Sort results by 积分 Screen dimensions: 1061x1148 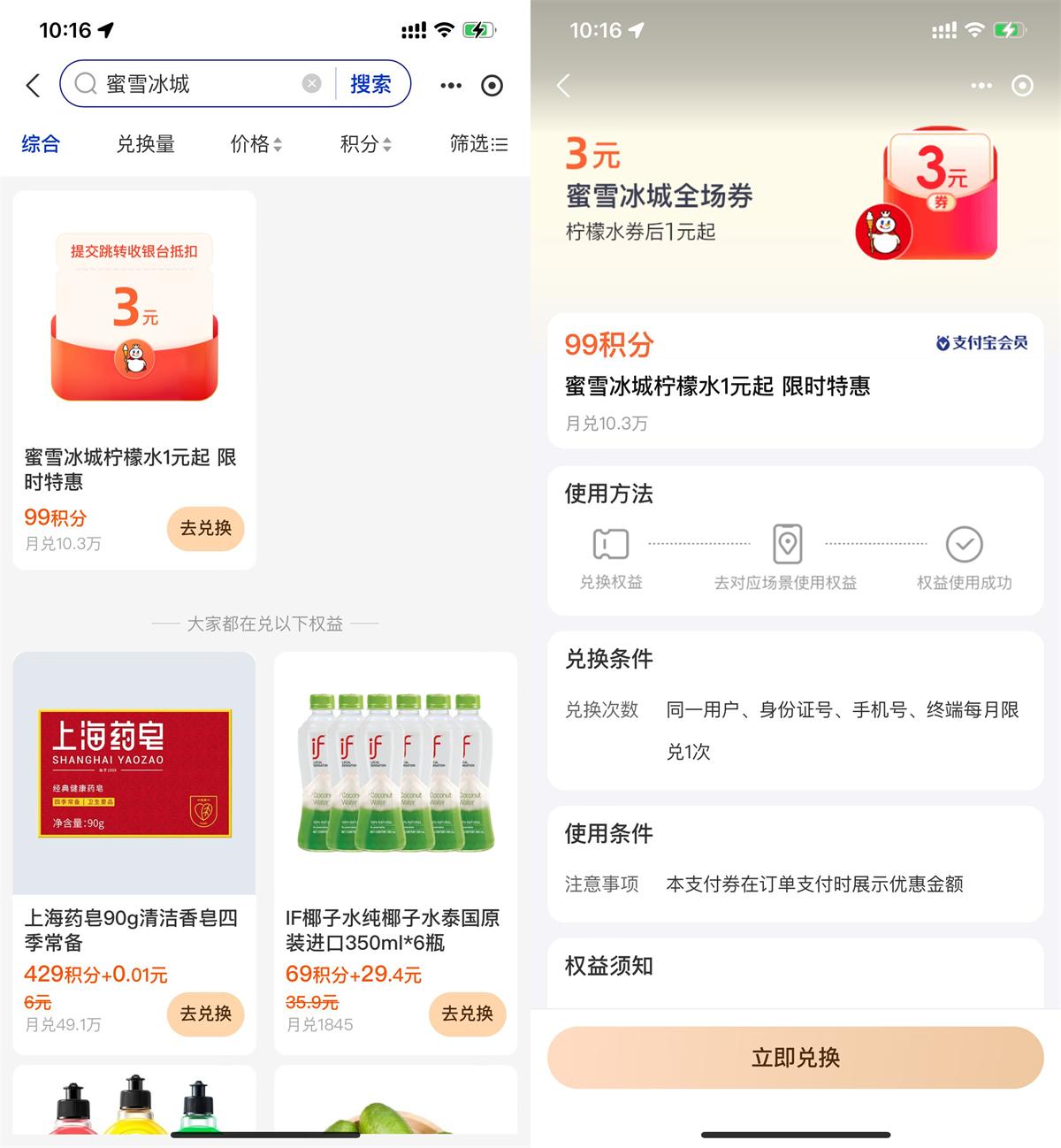pos(365,144)
